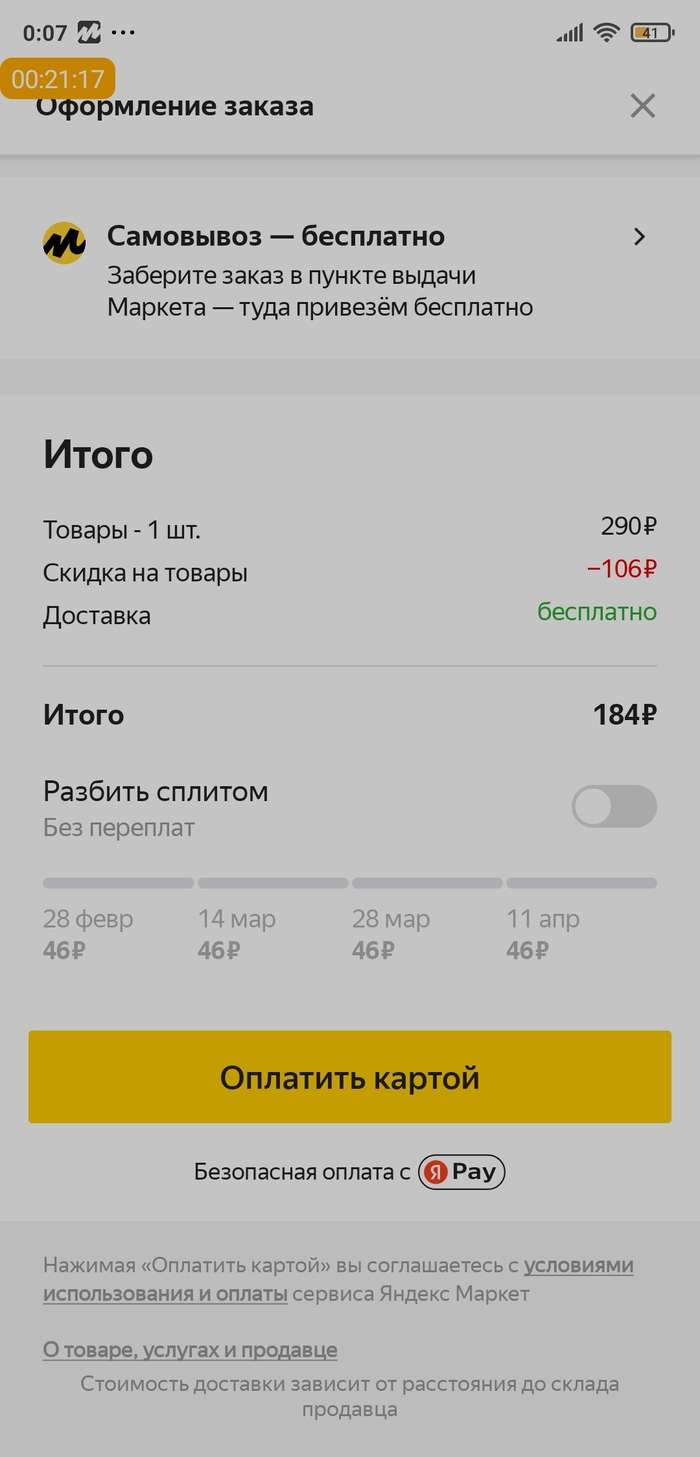Open О товаре, услугах и продавце link

pos(190,1350)
